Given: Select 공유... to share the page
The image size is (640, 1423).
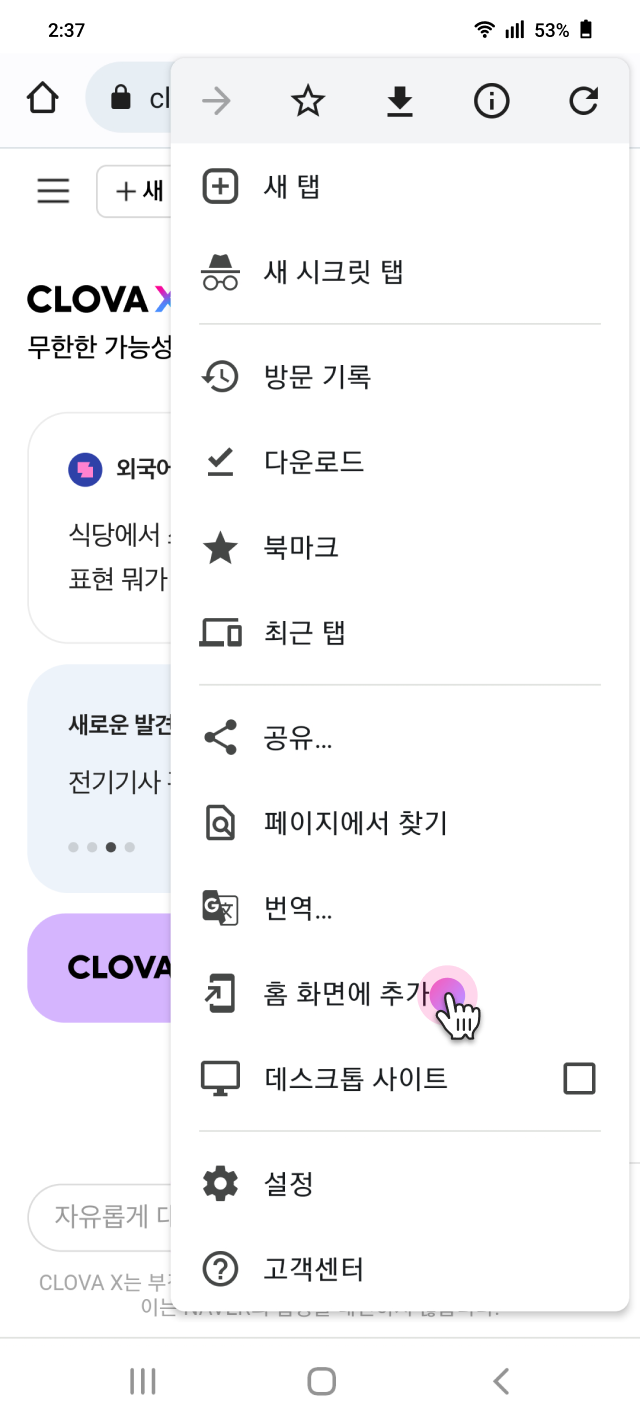Looking at the screenshot, I should click(x=297, y=738).
